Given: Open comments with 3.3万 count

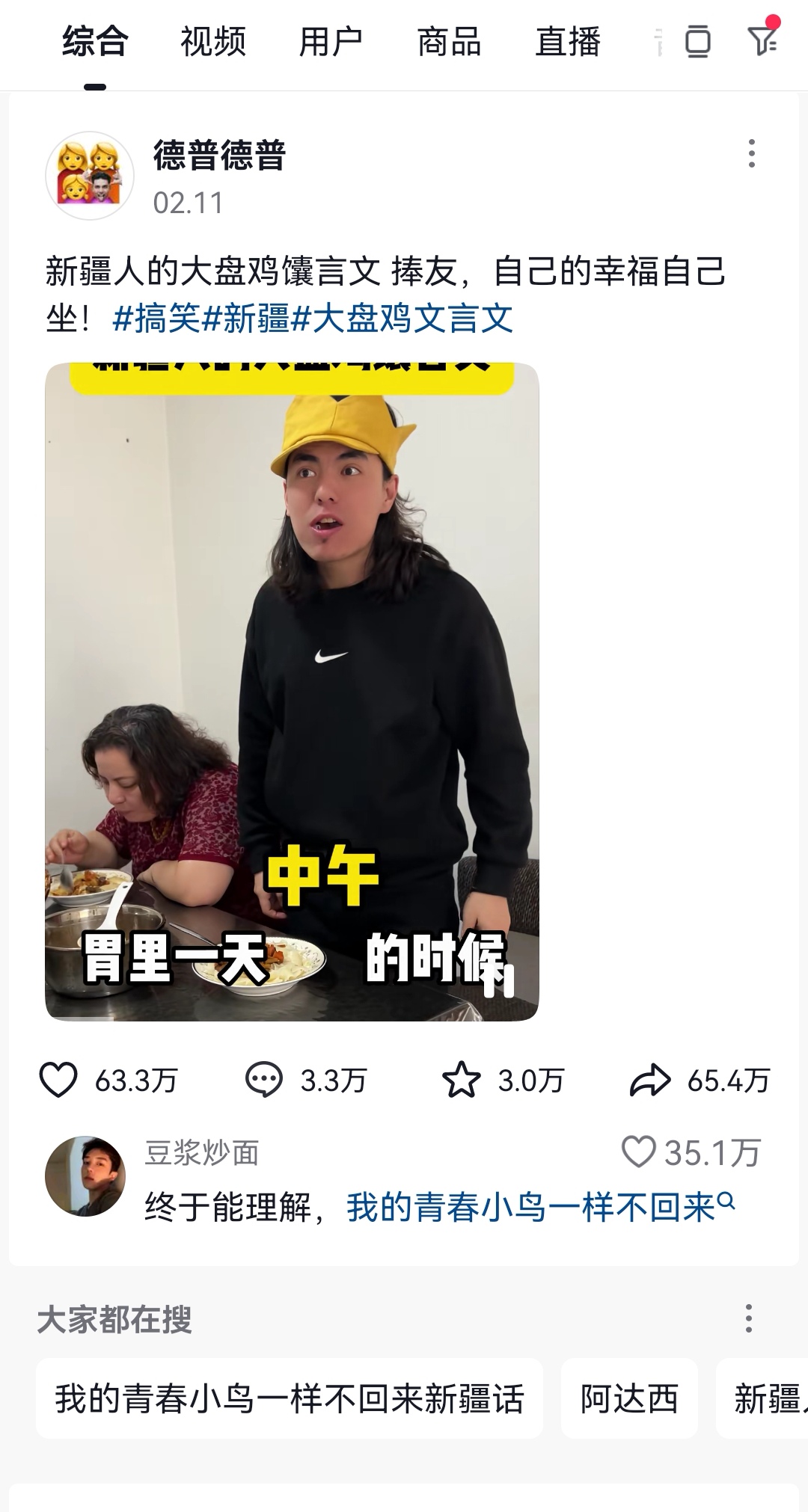Looking at the screenshot, I should pyautogui.click(x=264, y=1080).
